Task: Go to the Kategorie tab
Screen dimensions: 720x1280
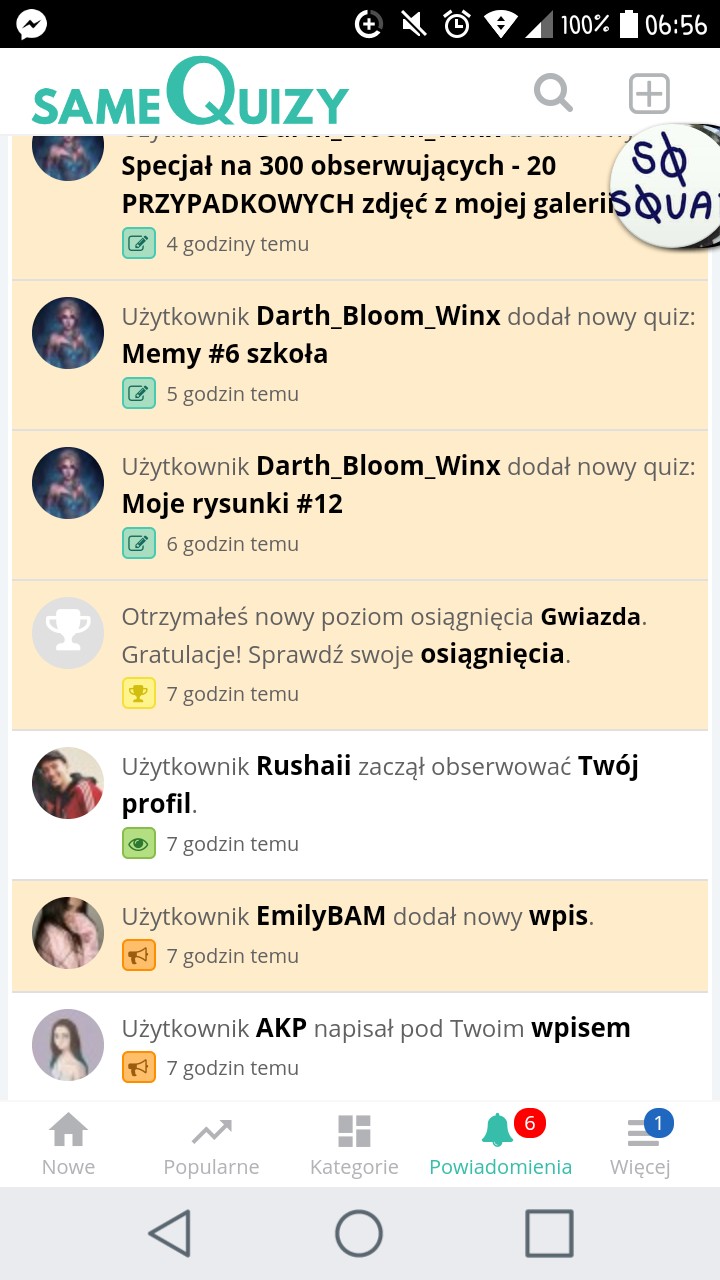Action: [354, 1145]
